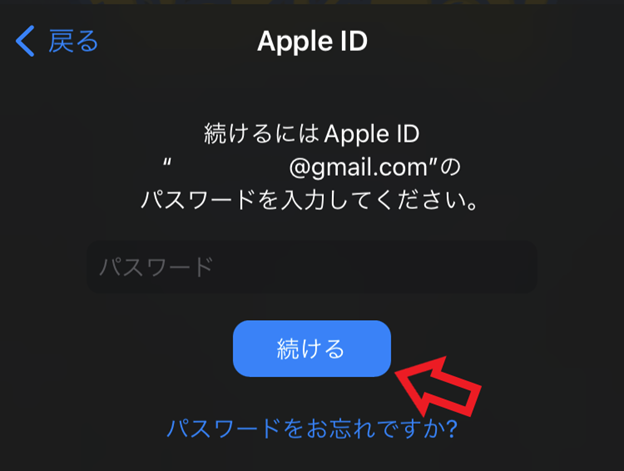
Task: Go back with the 戻る button
Action: (58, 41)
